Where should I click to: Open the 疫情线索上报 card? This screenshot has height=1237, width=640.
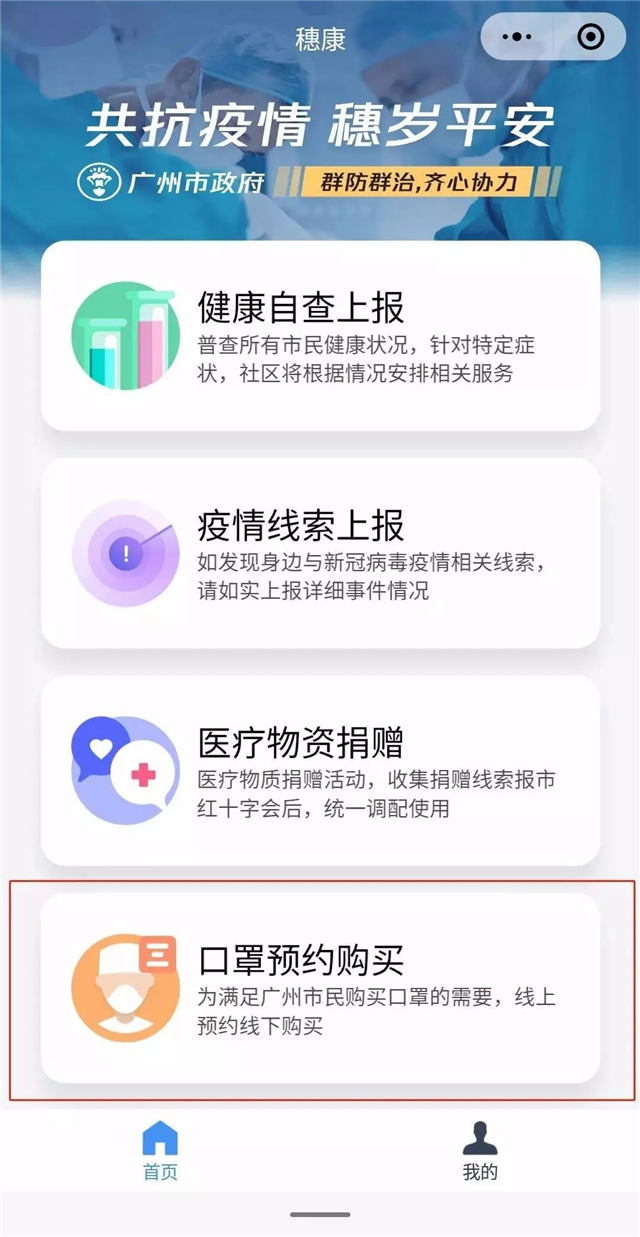320,553
